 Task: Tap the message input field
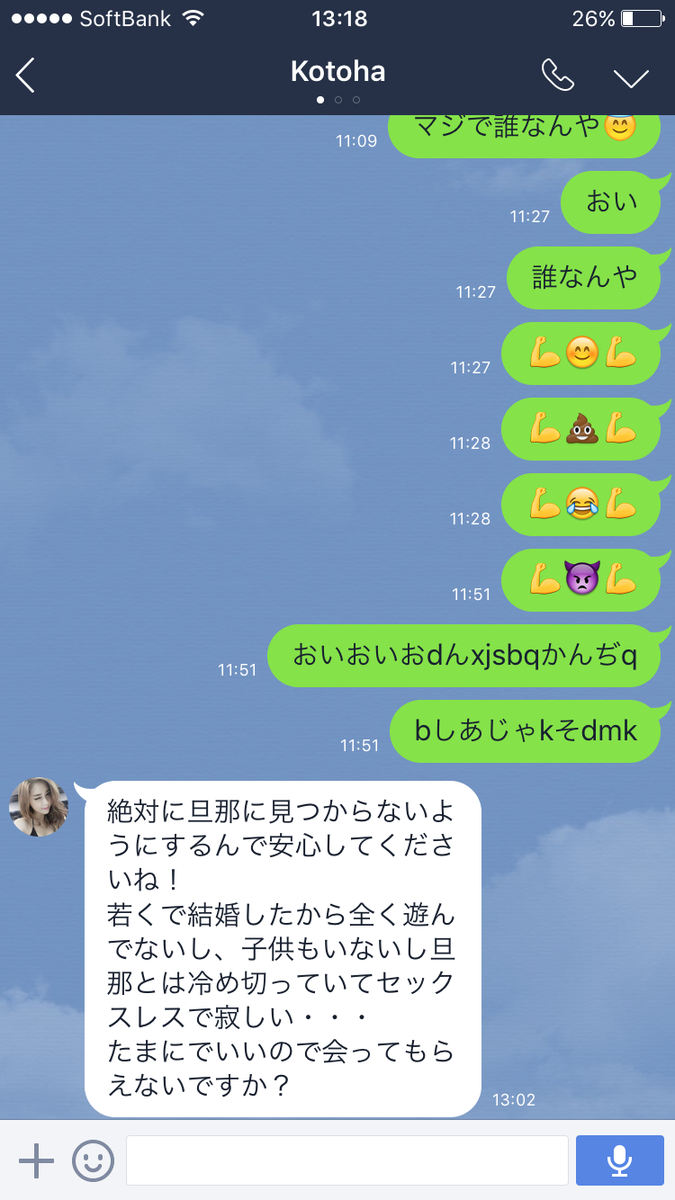347,1160
